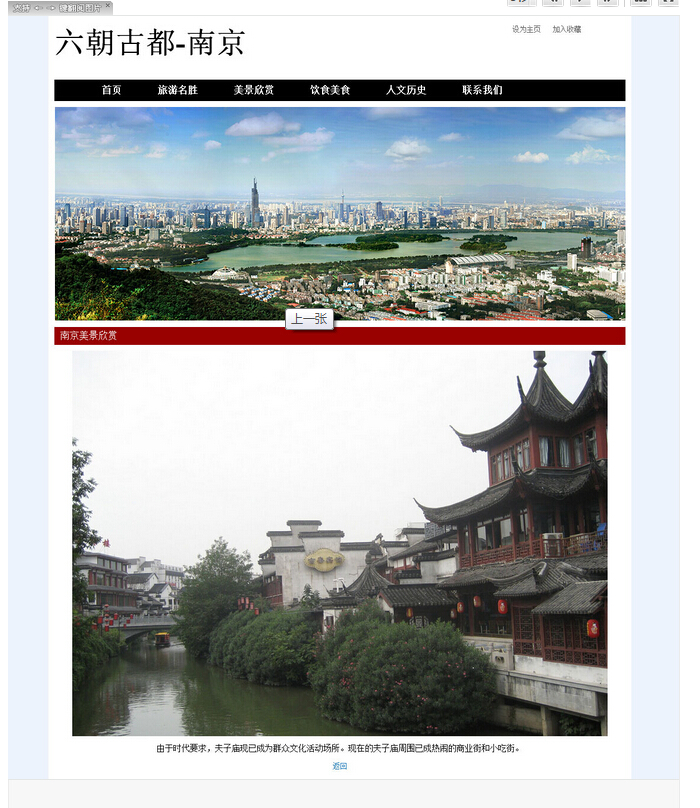Show the previous picture with 上一张
Screen dimensions: 700x808
[309, 319]
